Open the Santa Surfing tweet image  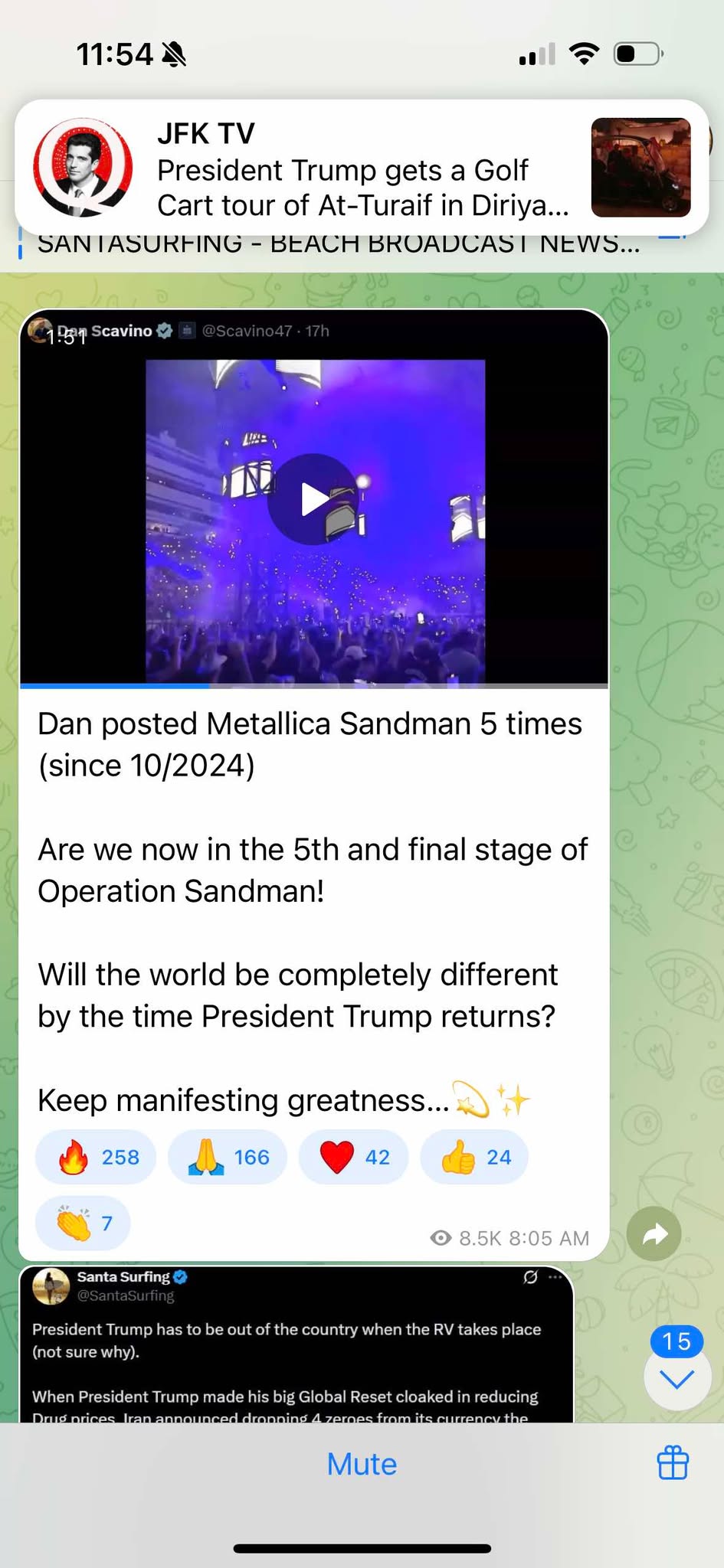296,1345
